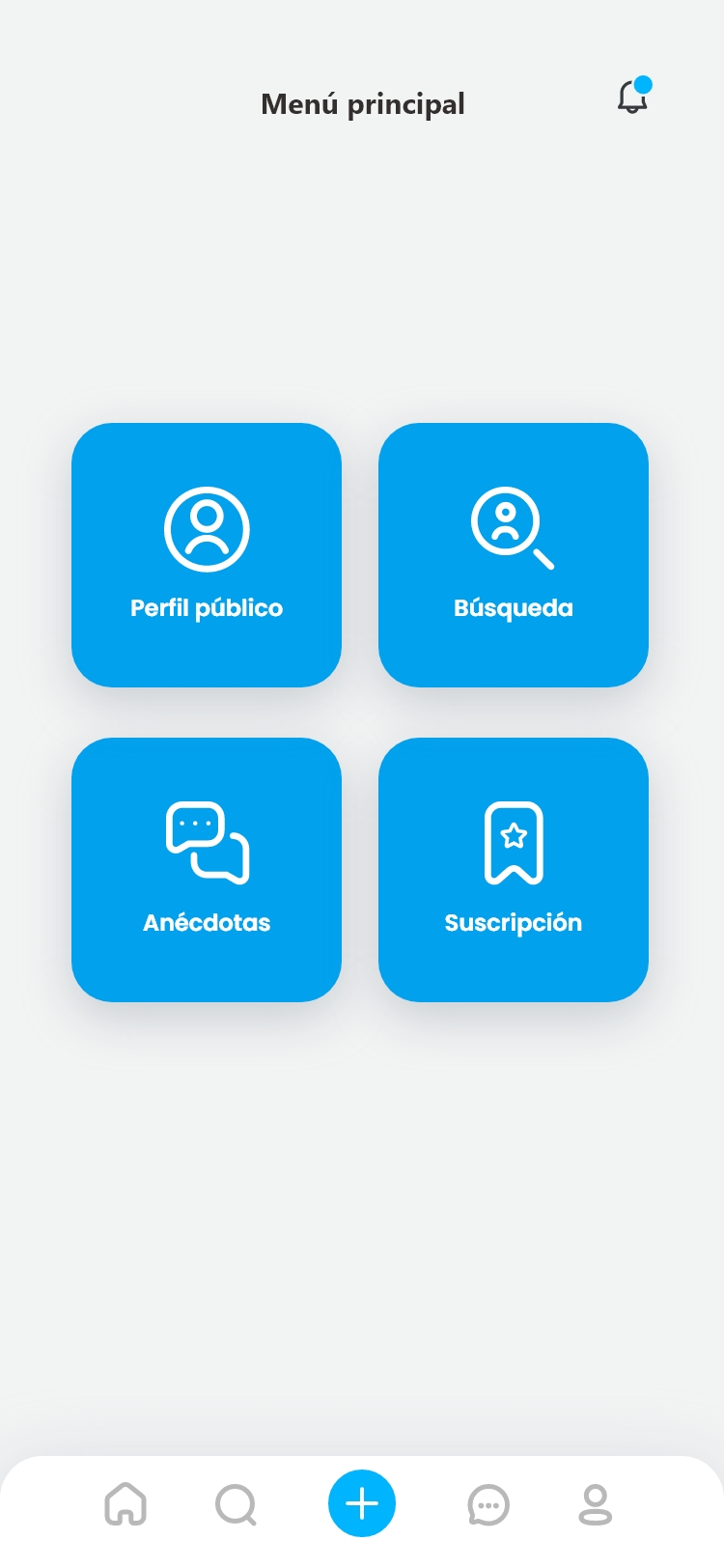Open the notifications bell
Screen dimensions: 724x1568
pos(633,97)
